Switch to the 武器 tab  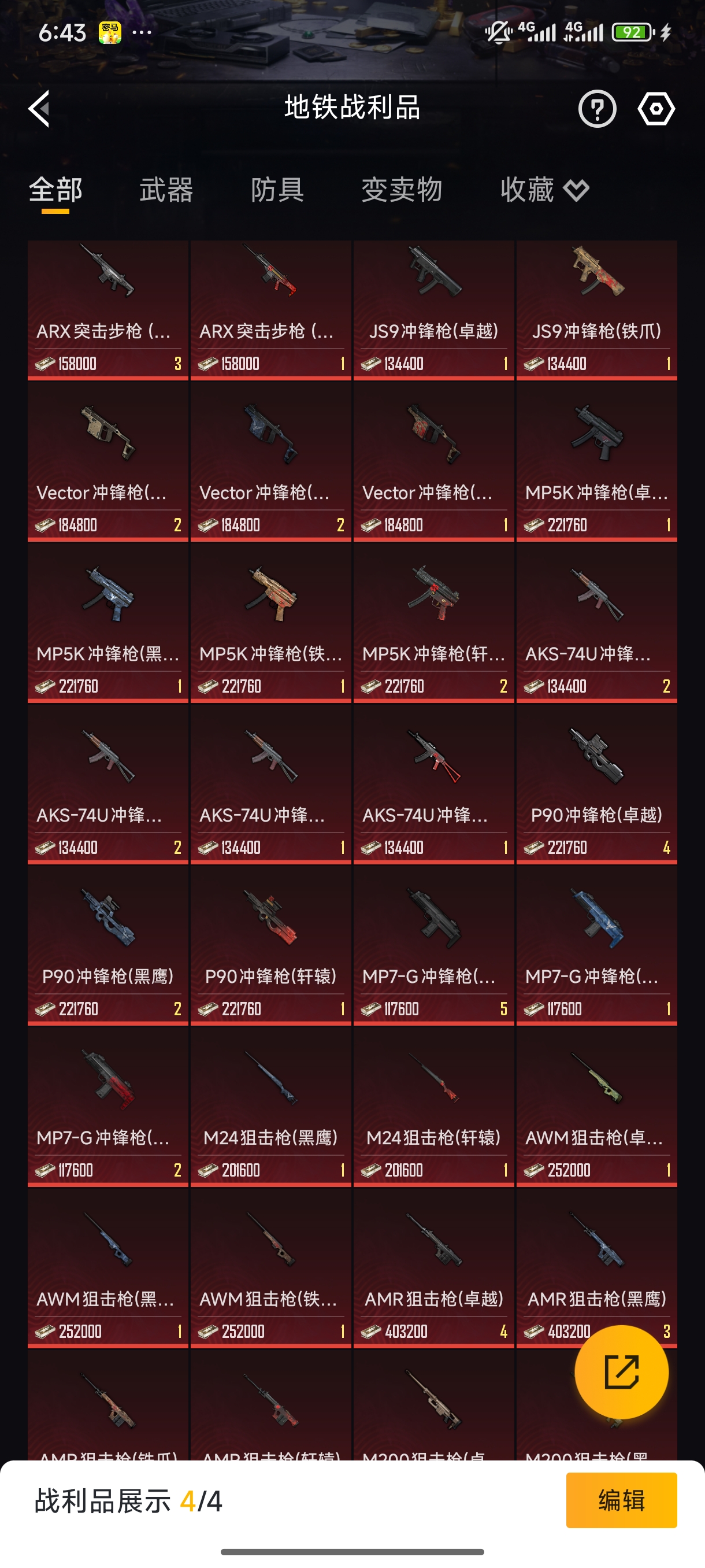166,190
